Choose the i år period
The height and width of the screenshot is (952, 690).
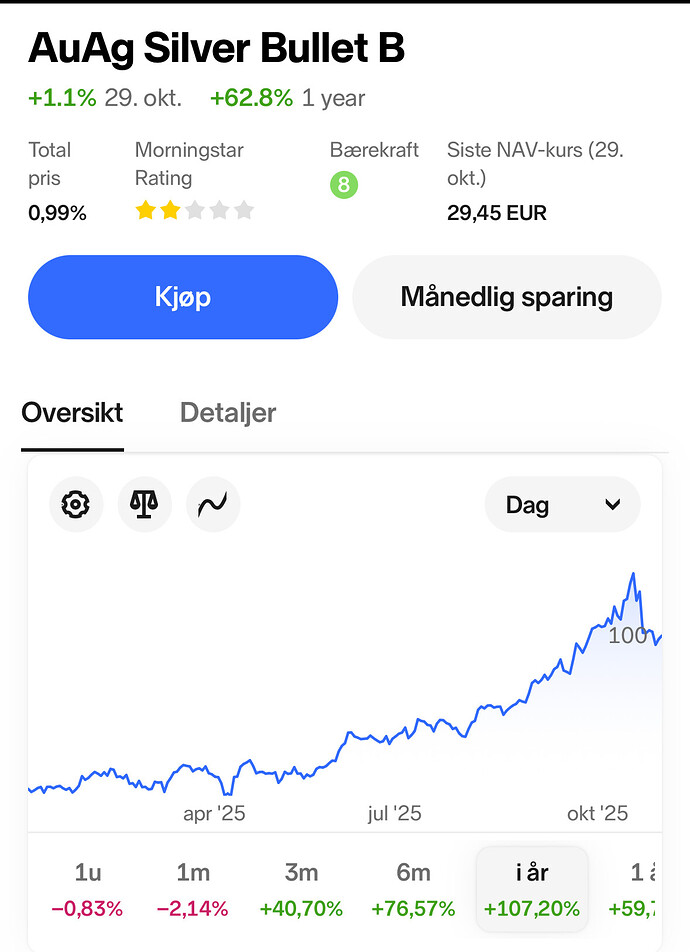[531, 889]
